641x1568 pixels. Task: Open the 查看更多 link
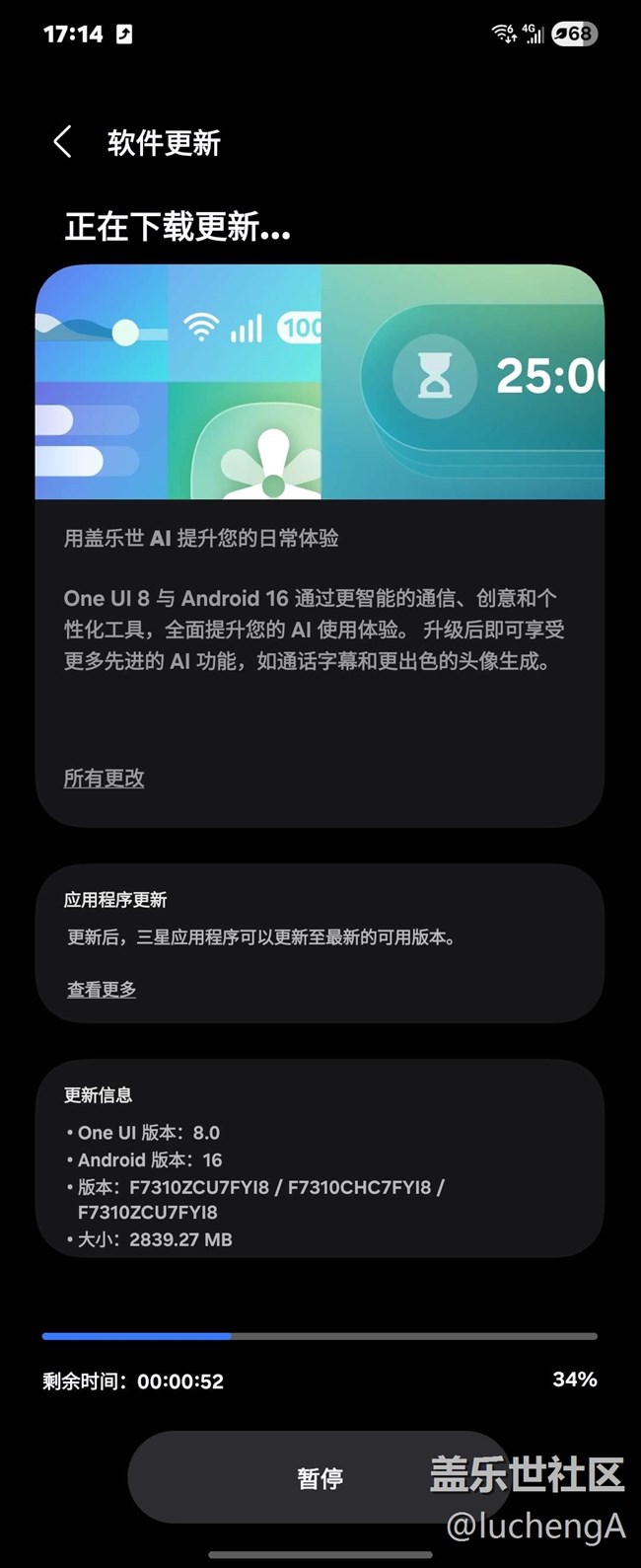click(x=102, y=989)
